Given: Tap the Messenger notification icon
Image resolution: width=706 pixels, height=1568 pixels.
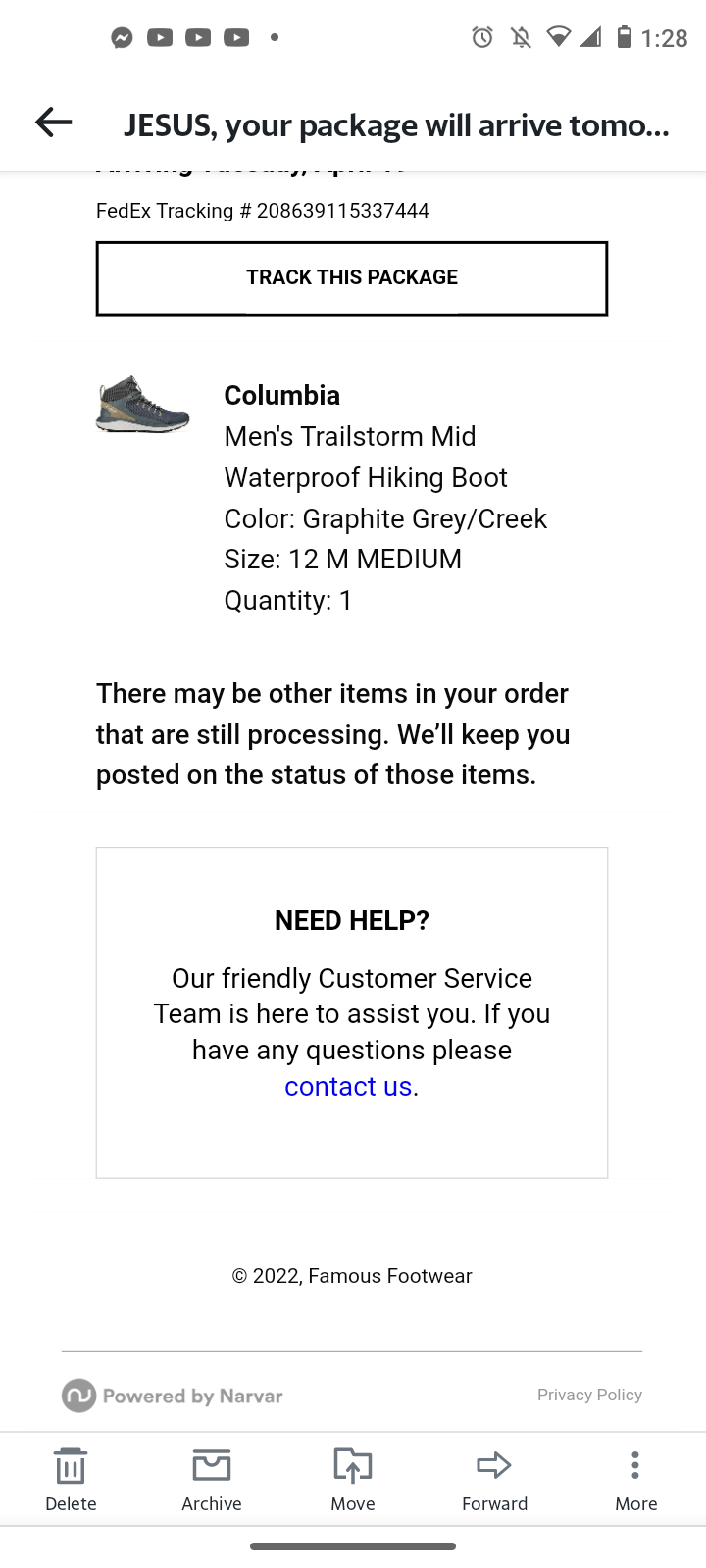Looking at the screenshot, I should [x=122, y=38].
